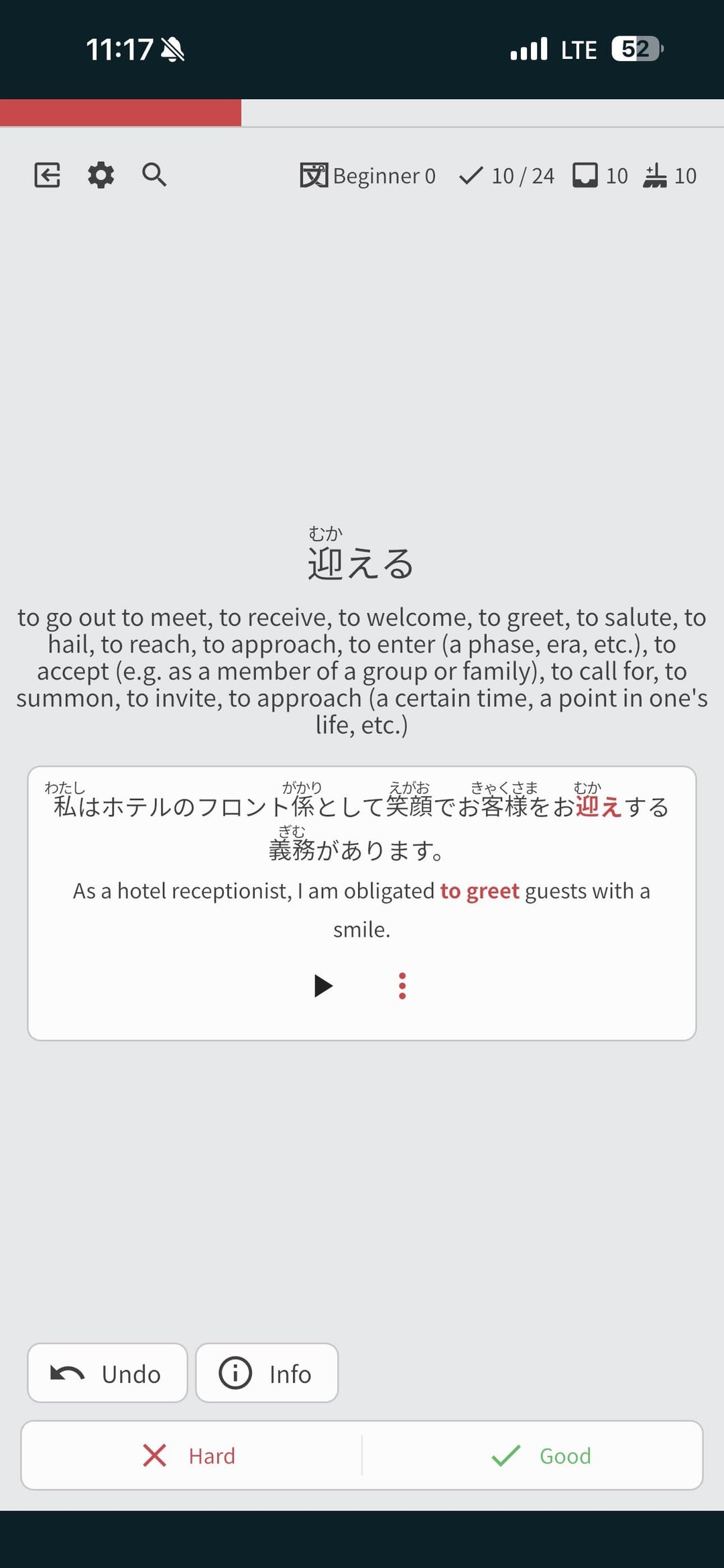Exit the review session with the back icon
Image resolution: width=724 pixels, height=1568 pixels.
coord(48,175)
